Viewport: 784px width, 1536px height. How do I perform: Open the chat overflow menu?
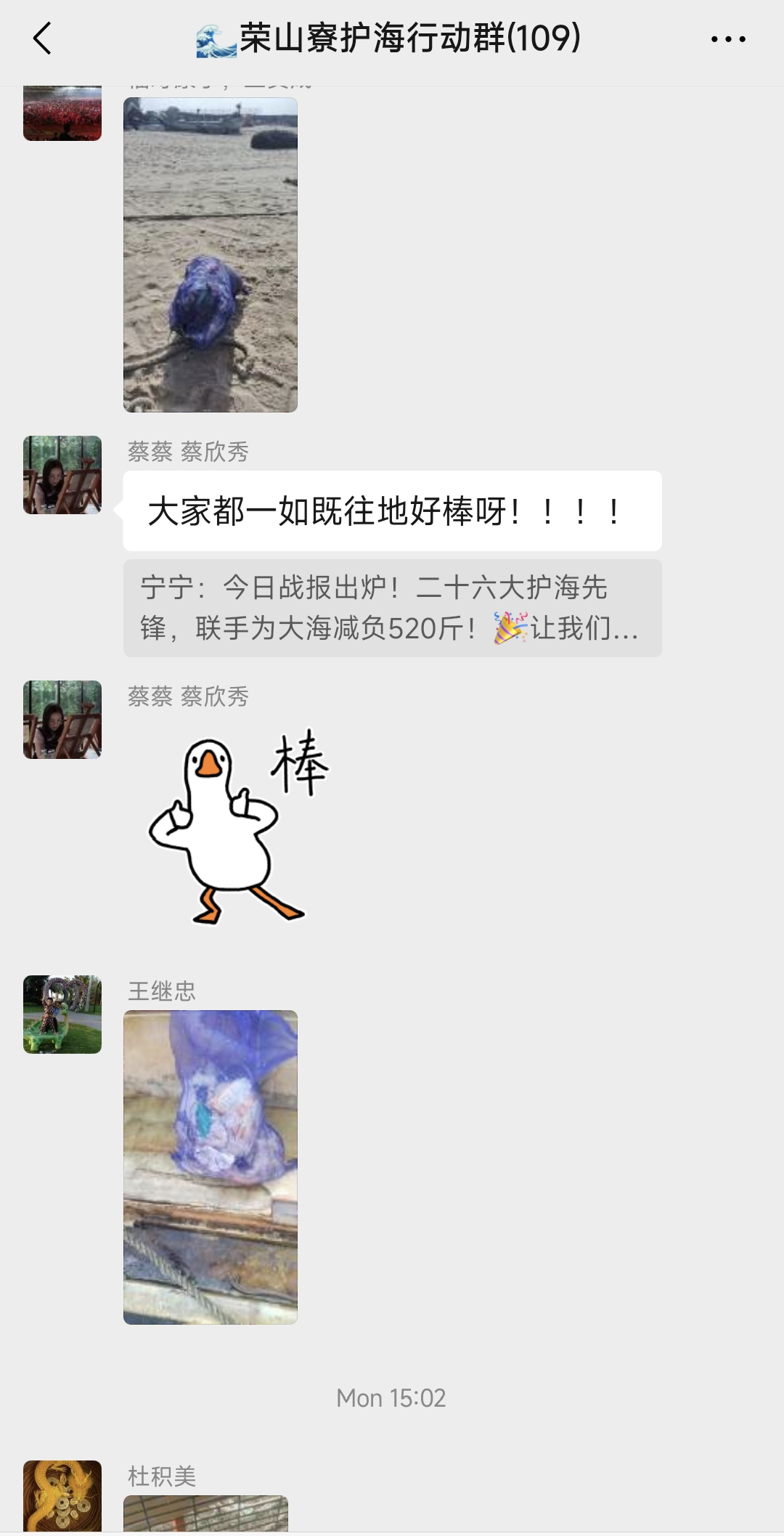(x=727, y=39)
